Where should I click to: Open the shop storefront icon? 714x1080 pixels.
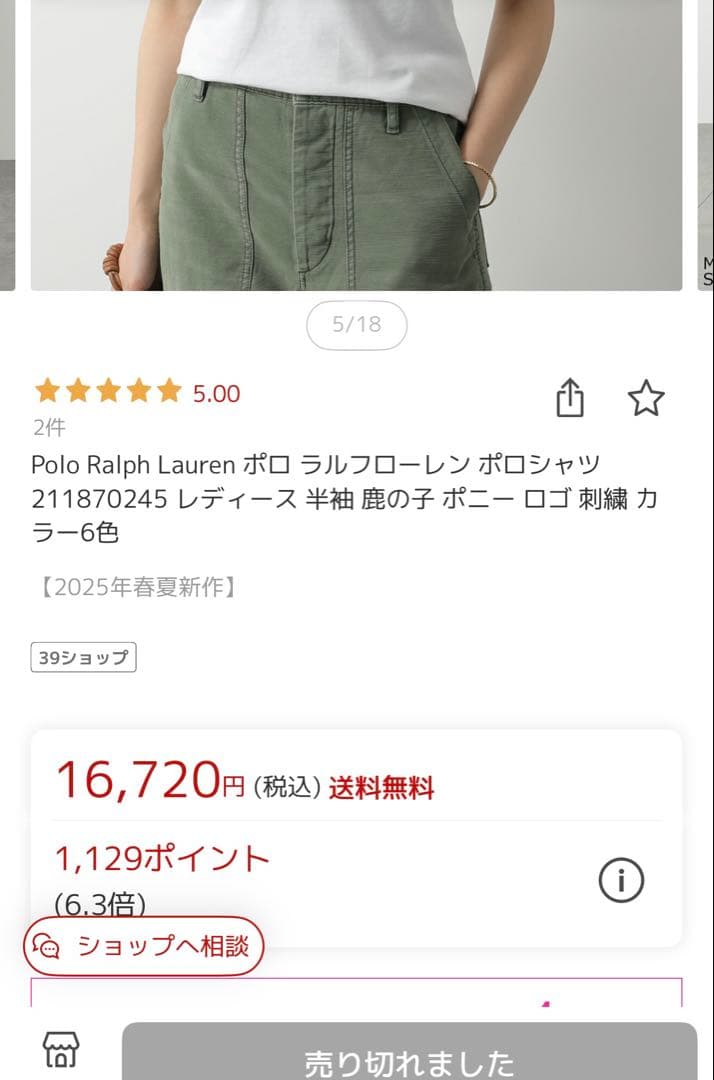click(61, 1050)
